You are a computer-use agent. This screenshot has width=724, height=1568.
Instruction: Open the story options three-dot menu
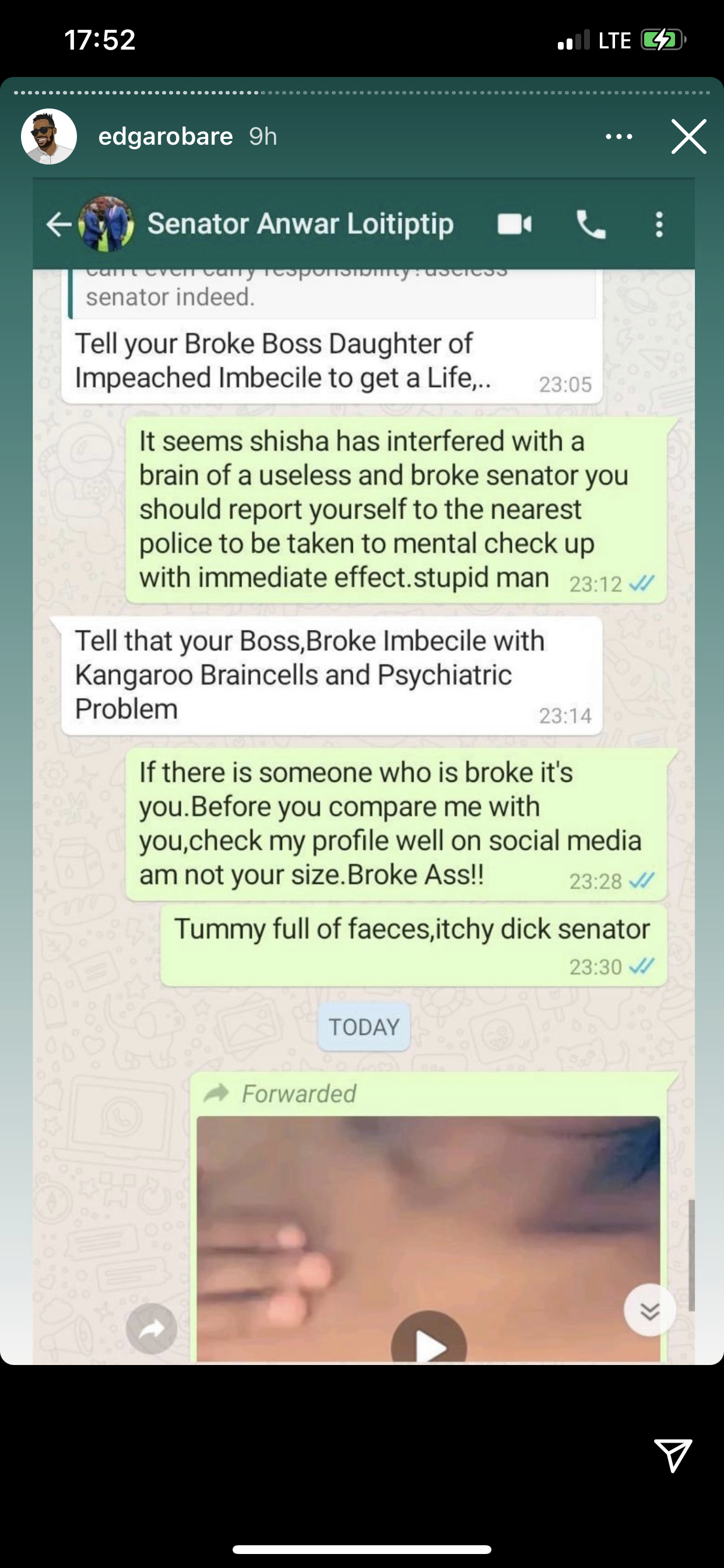tap(618, 136)
